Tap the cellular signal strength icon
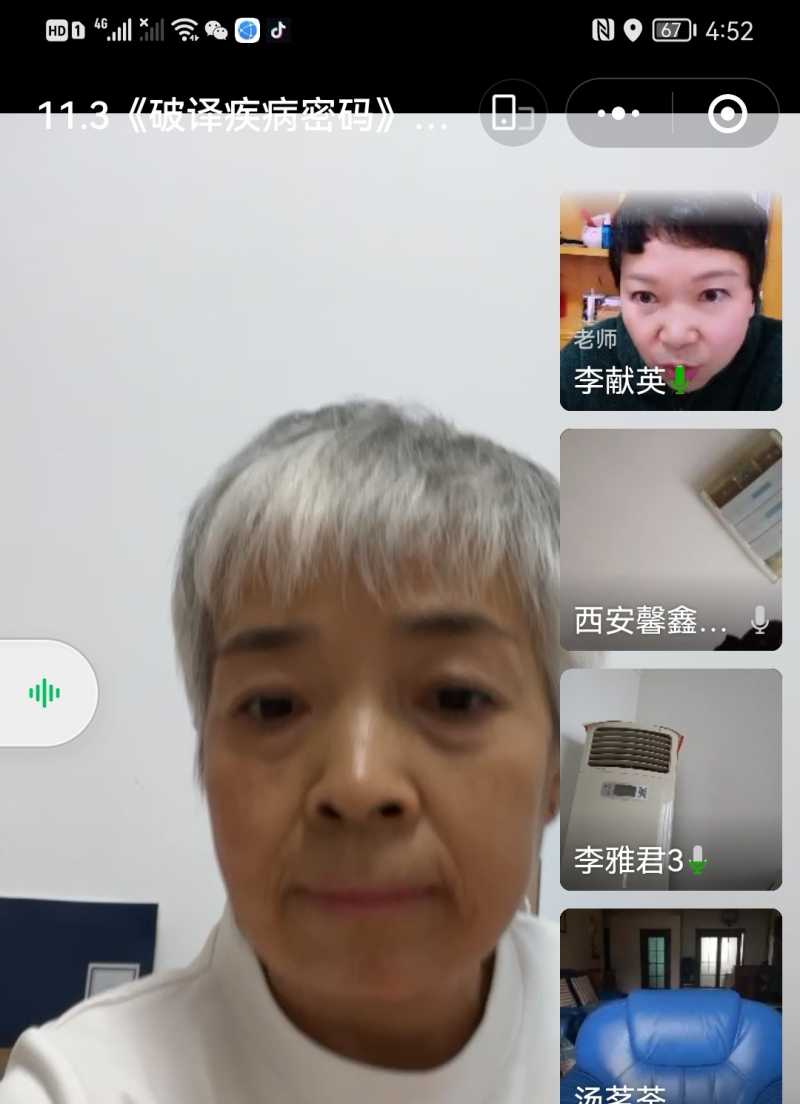 point(118,30)
